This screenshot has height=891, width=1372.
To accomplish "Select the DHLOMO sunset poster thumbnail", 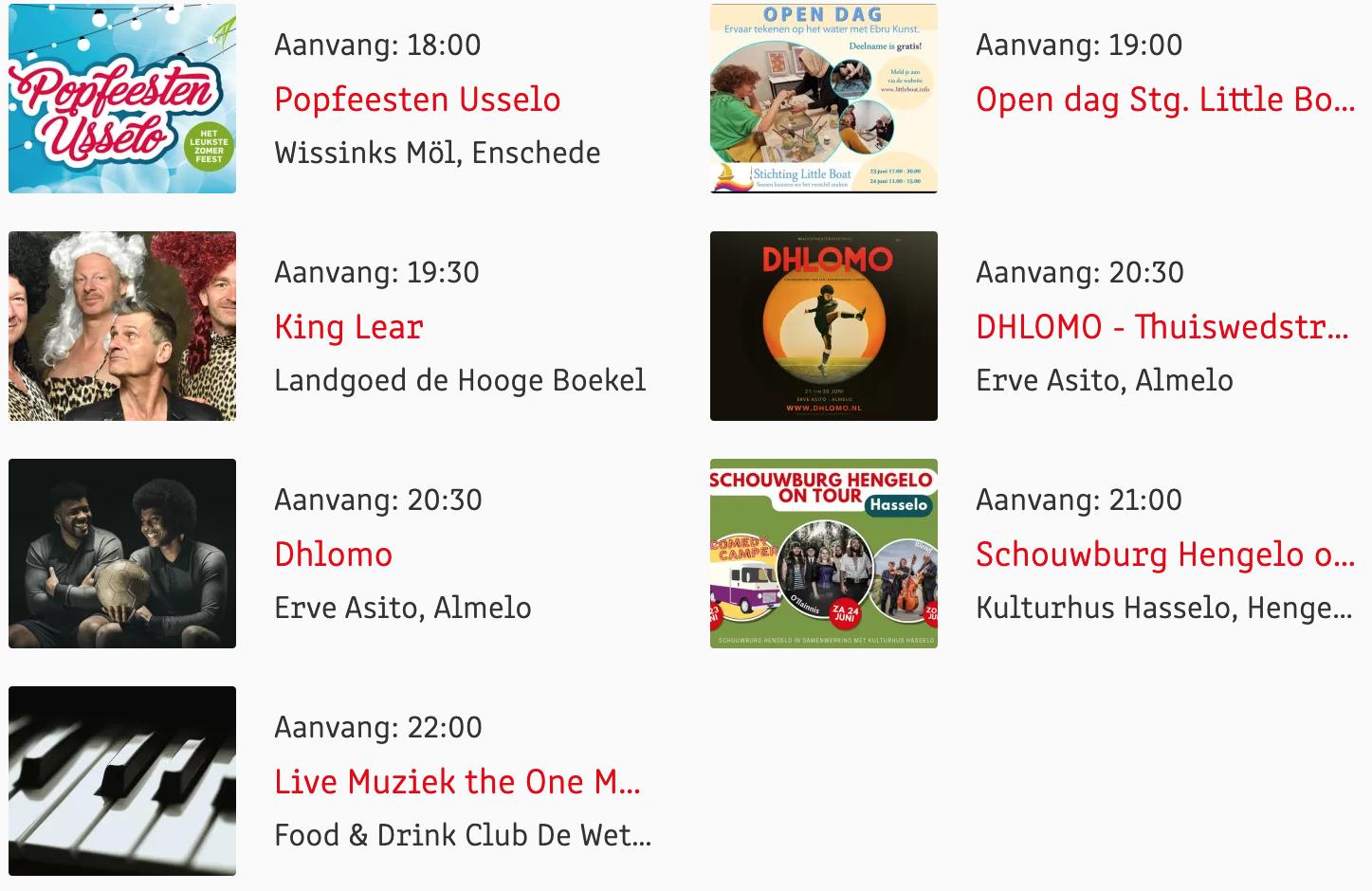I will [x=824, y=326].
